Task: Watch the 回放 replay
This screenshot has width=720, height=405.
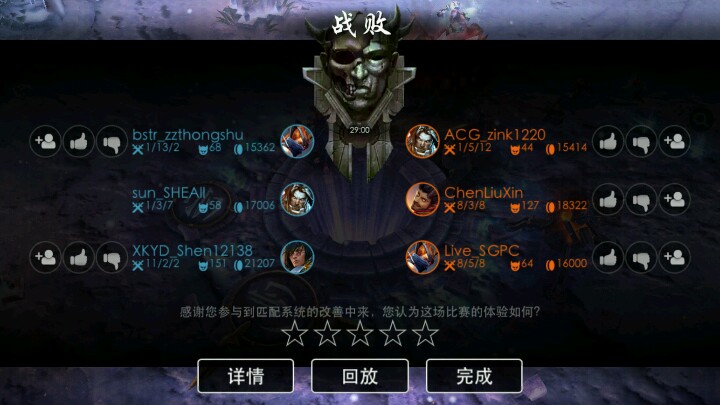Action: point(360,376)
